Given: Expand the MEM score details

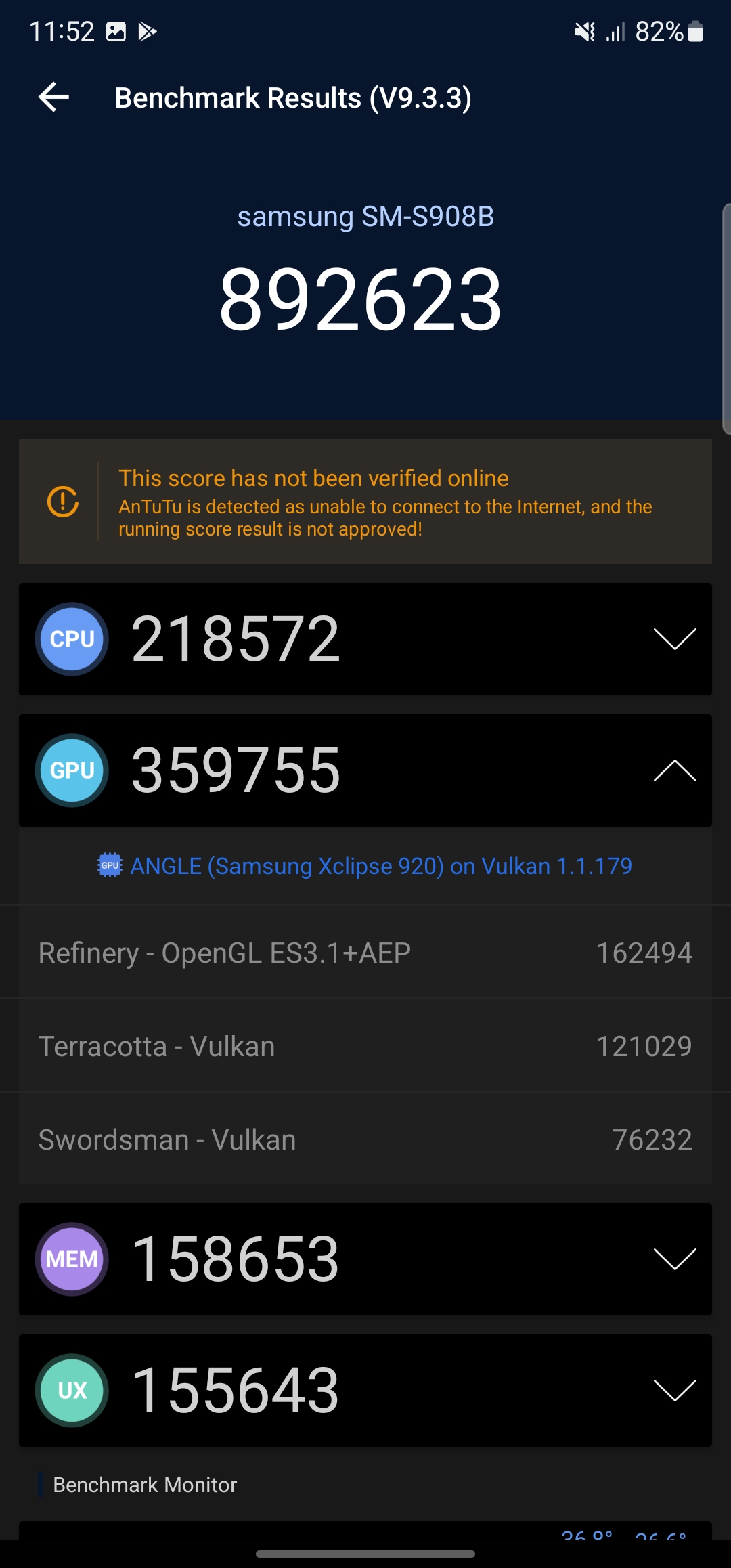Looking at the screenshot, I should pos(674,1259).
